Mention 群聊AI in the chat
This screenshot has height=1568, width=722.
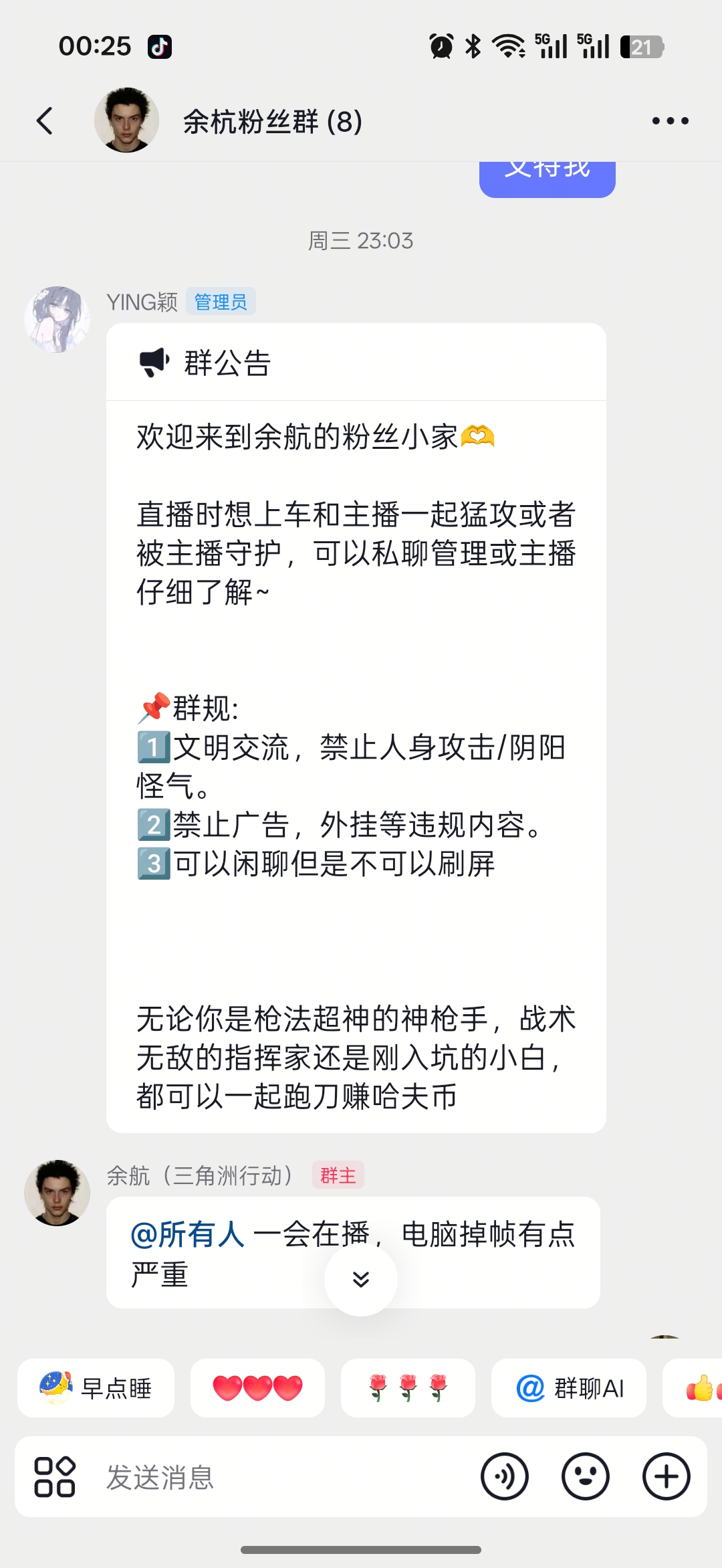[569, 1388]
